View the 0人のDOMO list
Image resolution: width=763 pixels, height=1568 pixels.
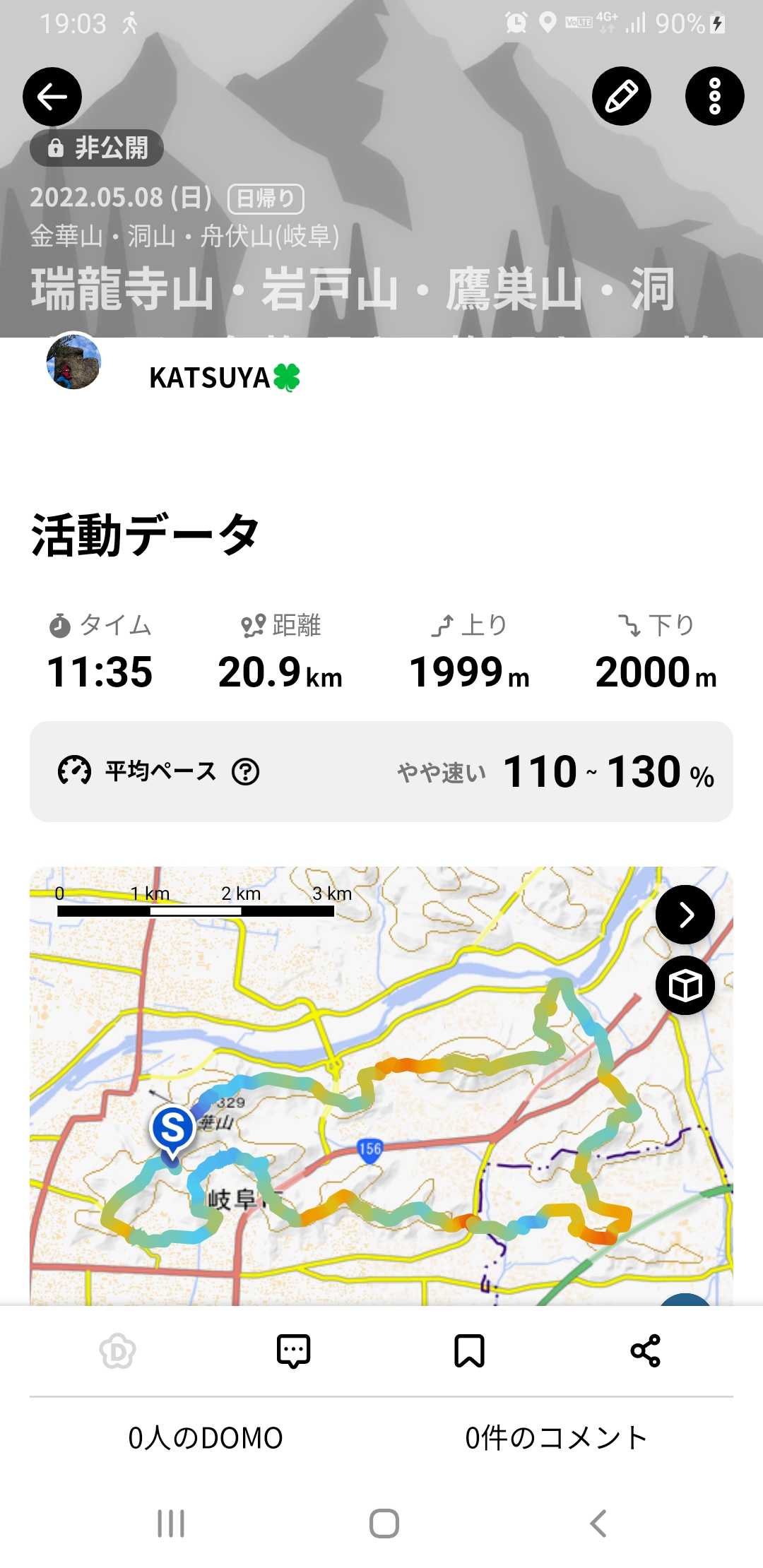(206, 1438)
